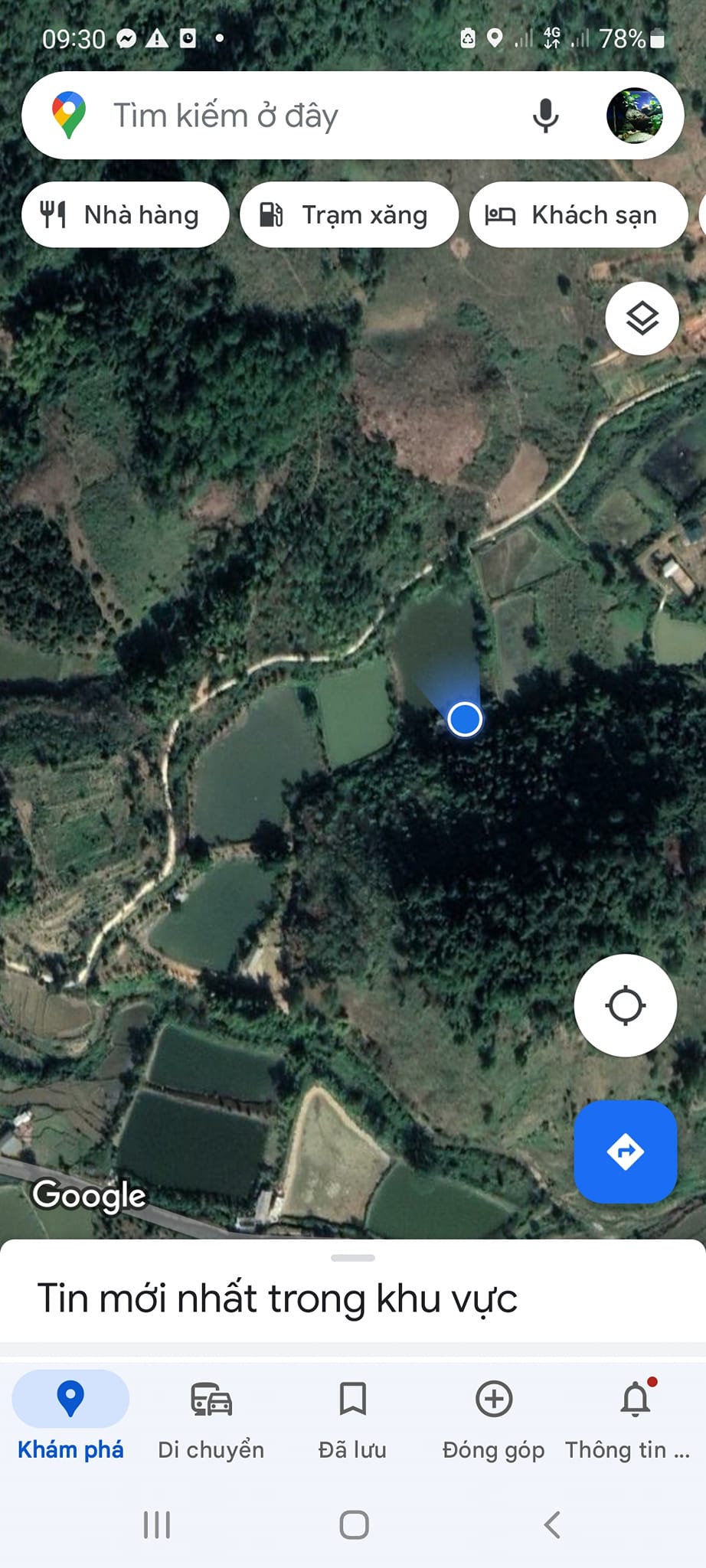
Task: Go to the "Di chuyển" tab
Action: pyautogui.click(x=211, y=1416)
